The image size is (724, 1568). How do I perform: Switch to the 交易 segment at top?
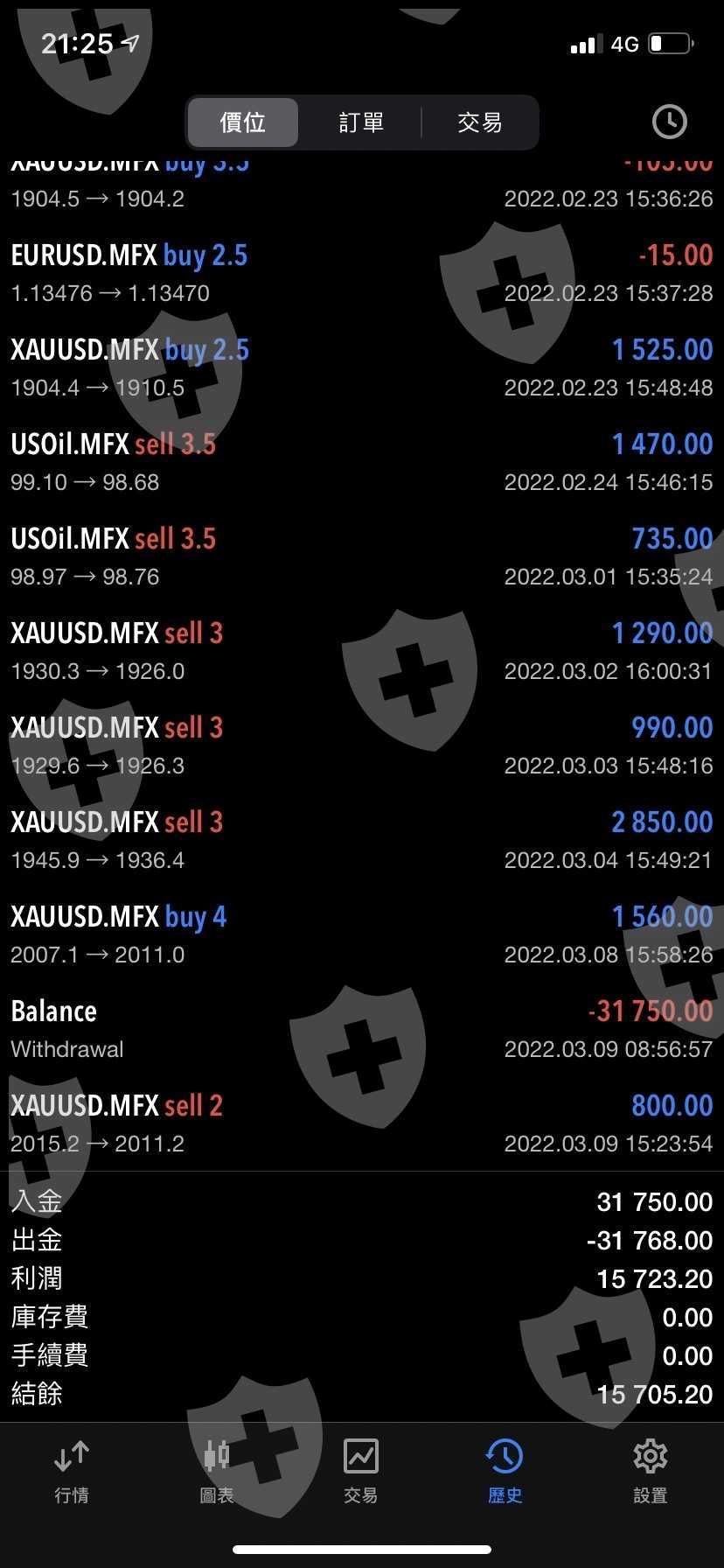(x=479, y=122)
